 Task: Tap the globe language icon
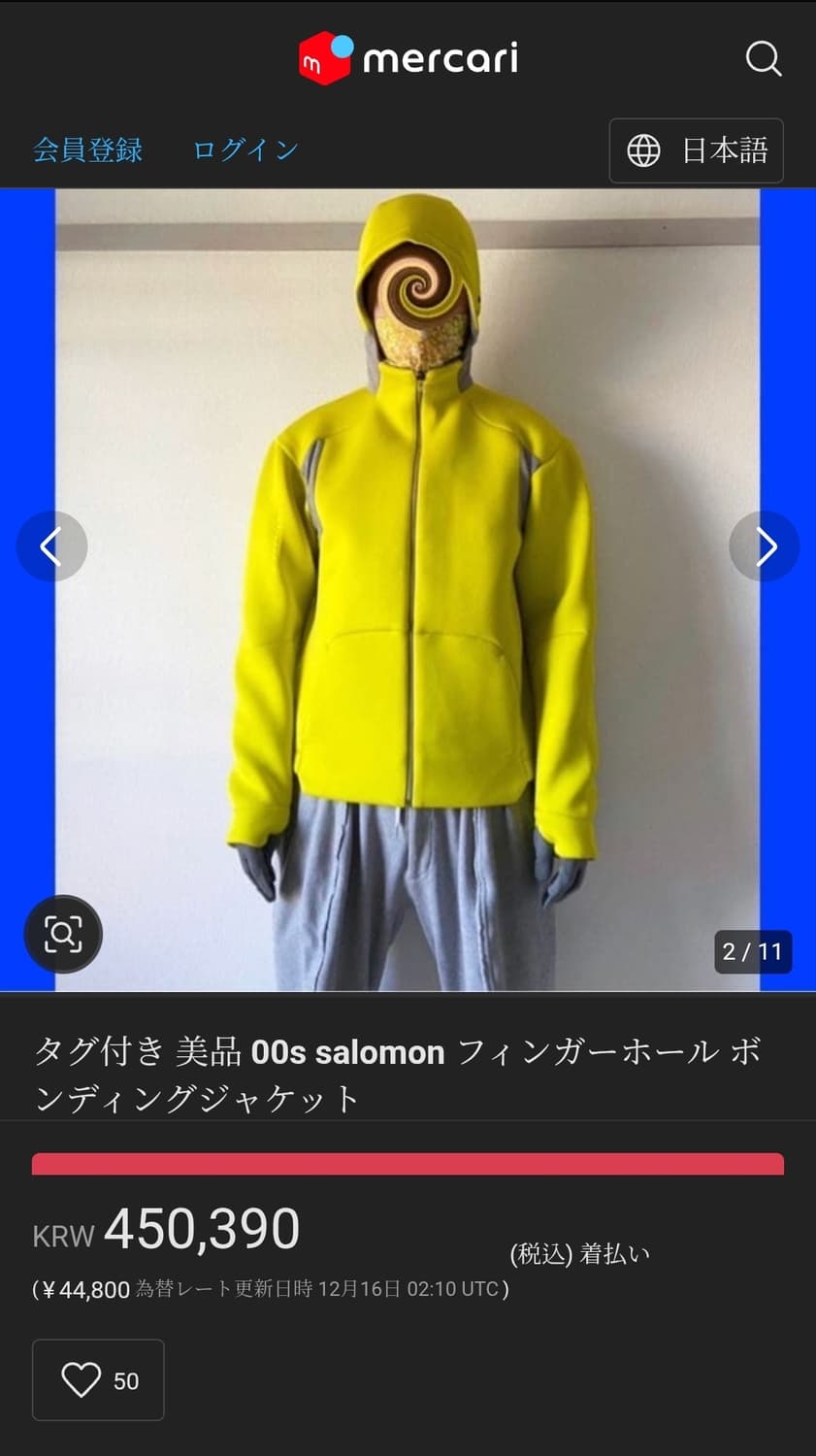[x=645, y=150]
